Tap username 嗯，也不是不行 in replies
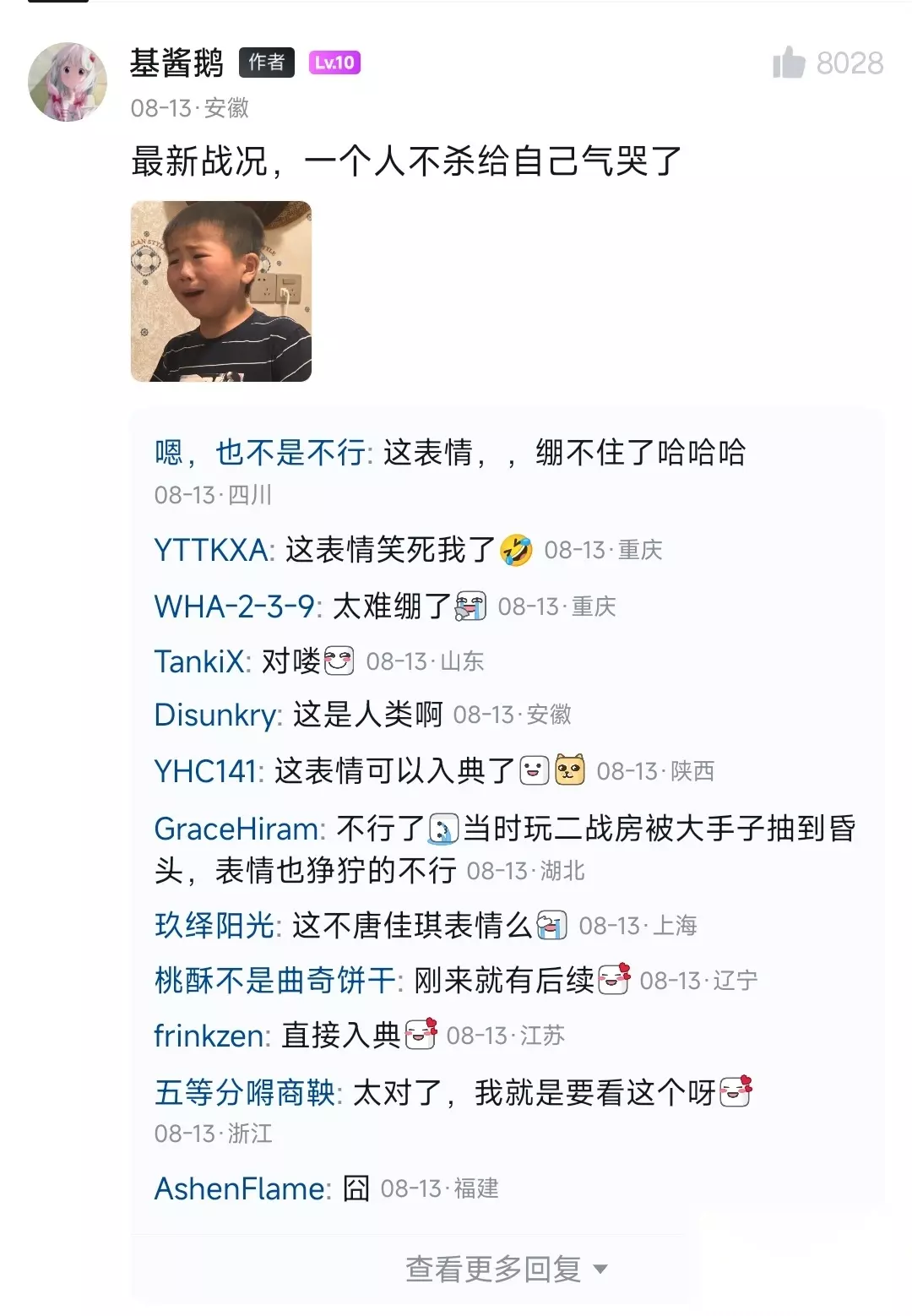Image resolution: width=912 pixels, height=1316 pixels. [259, 453]
